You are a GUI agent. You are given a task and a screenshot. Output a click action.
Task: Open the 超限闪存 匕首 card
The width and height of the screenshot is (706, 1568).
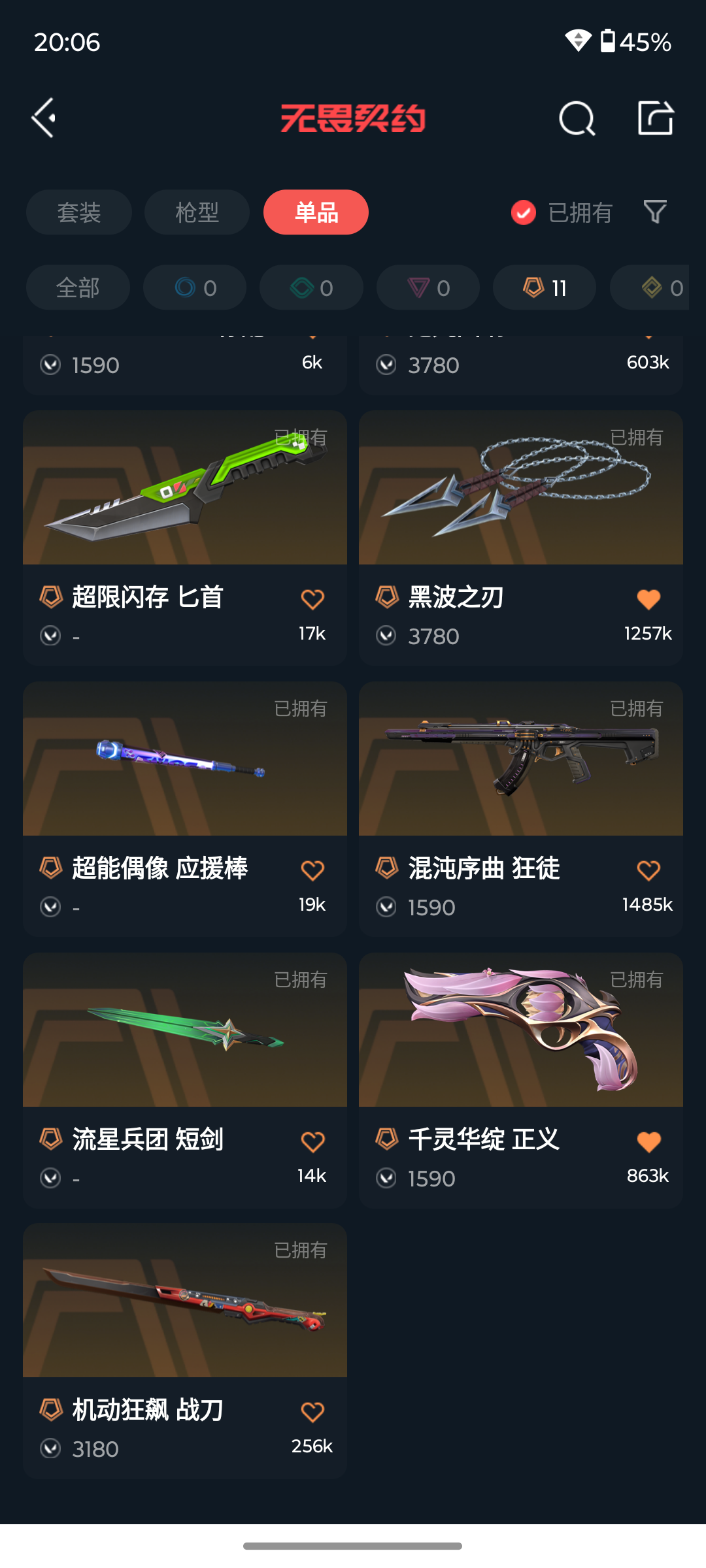185,538
